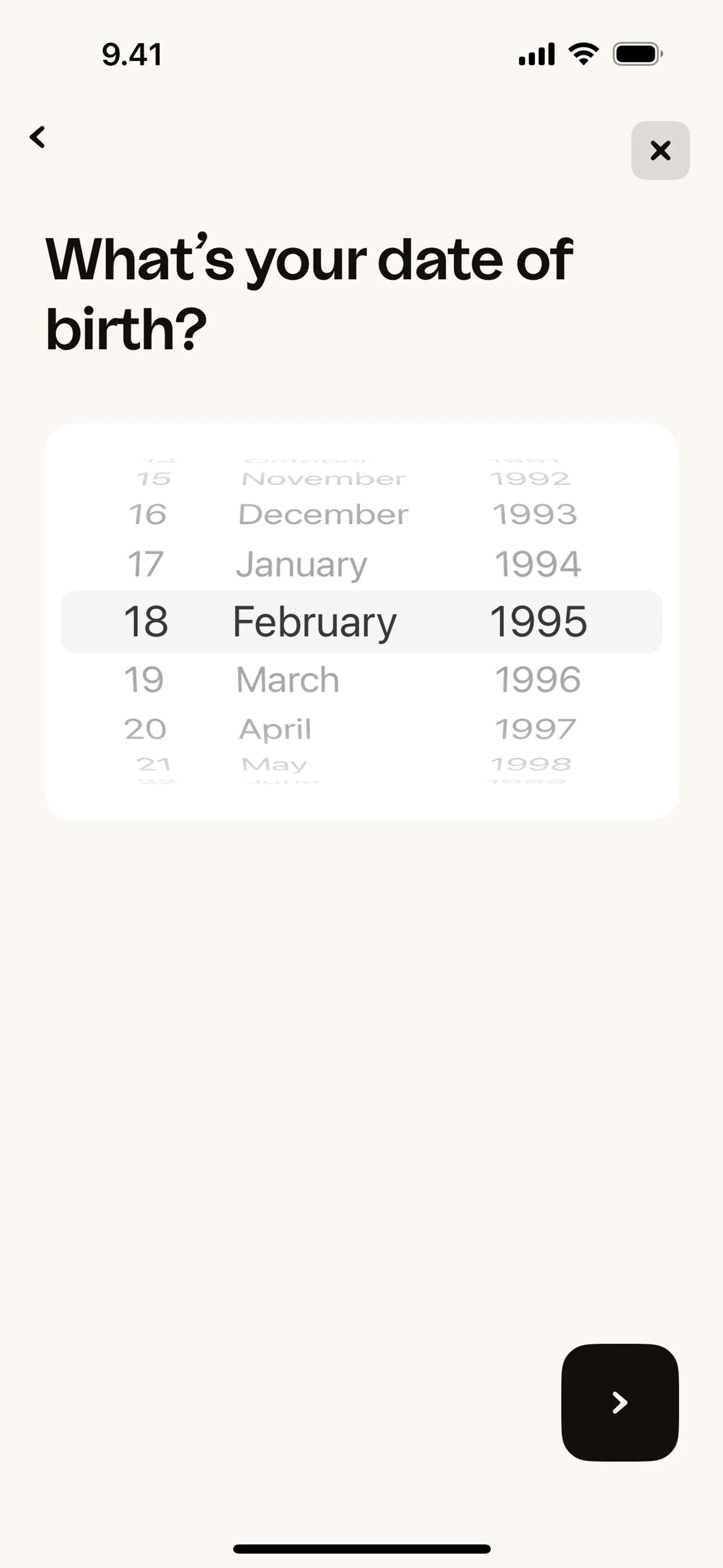Choose 1994 in the year wheel

click(537, 564)
